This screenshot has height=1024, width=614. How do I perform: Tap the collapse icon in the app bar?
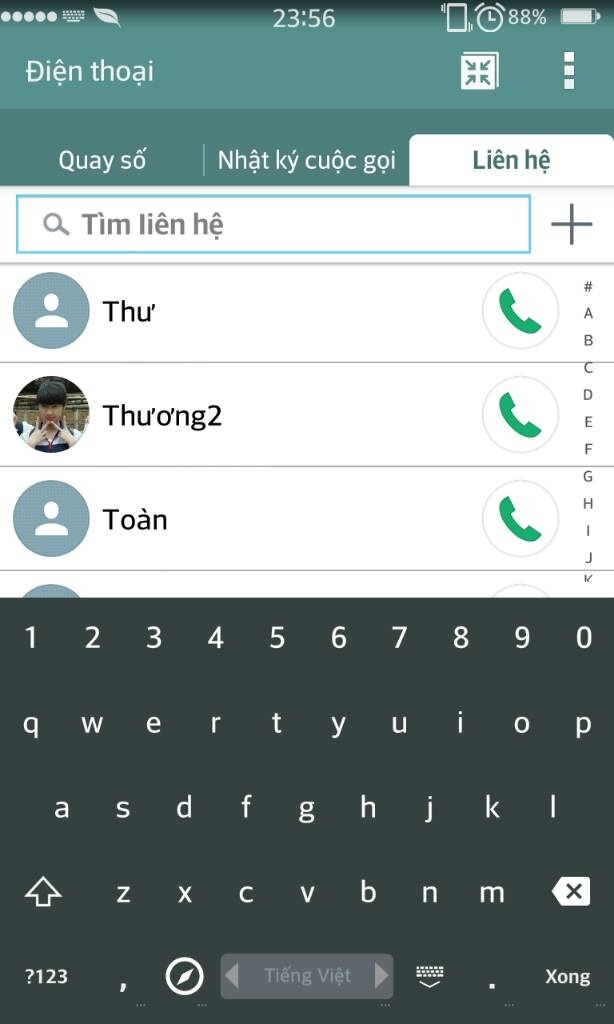(x=479, y=71)
